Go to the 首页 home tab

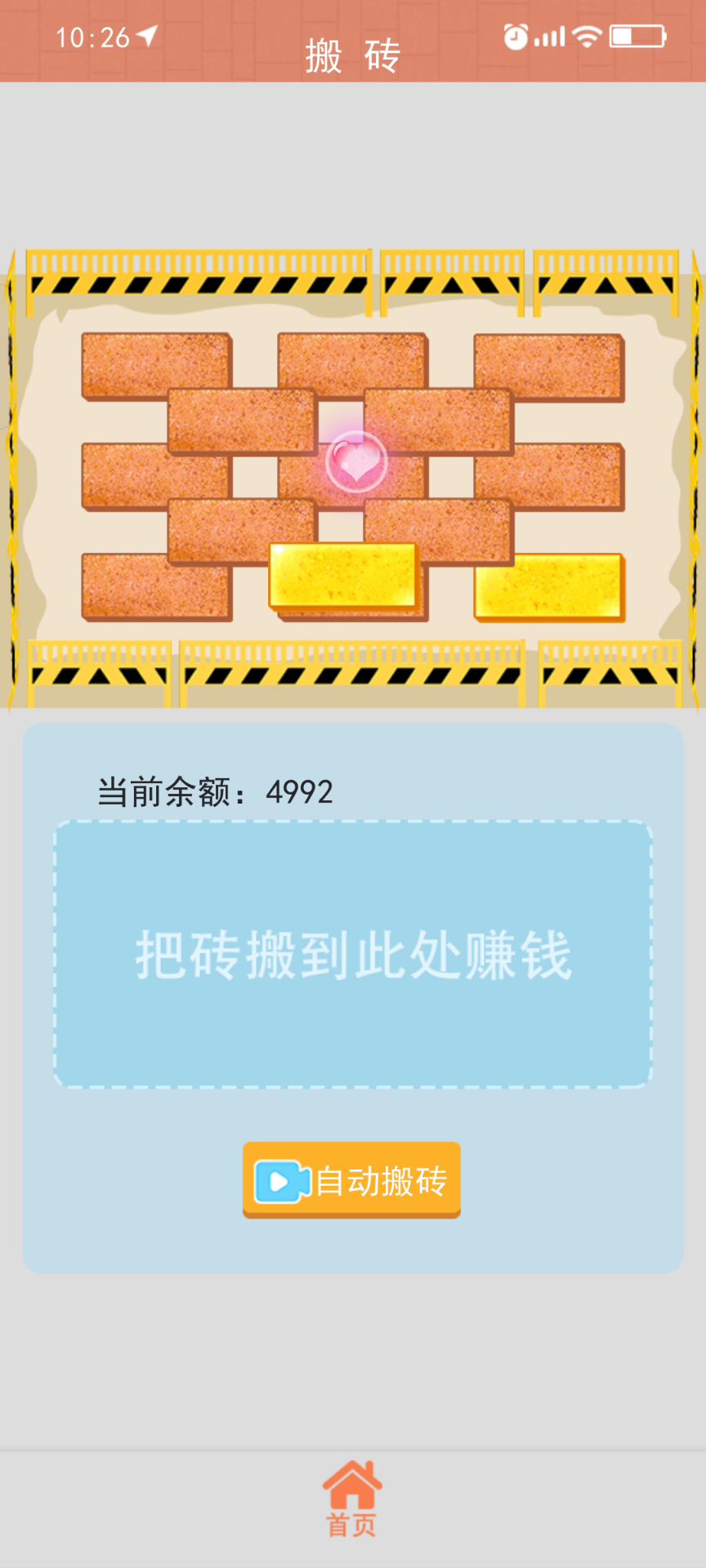(351, 1499)
